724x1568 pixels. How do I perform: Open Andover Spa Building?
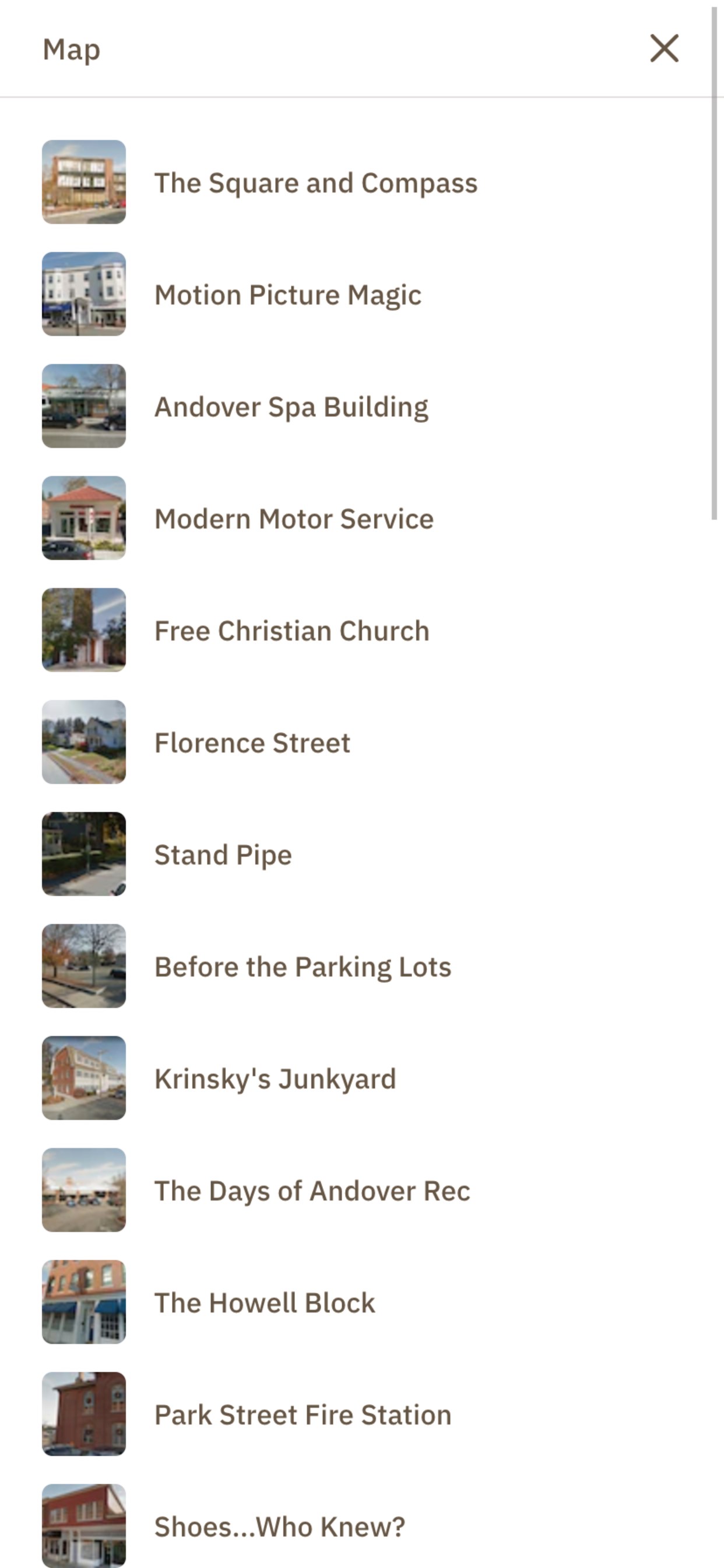[362, 406]
